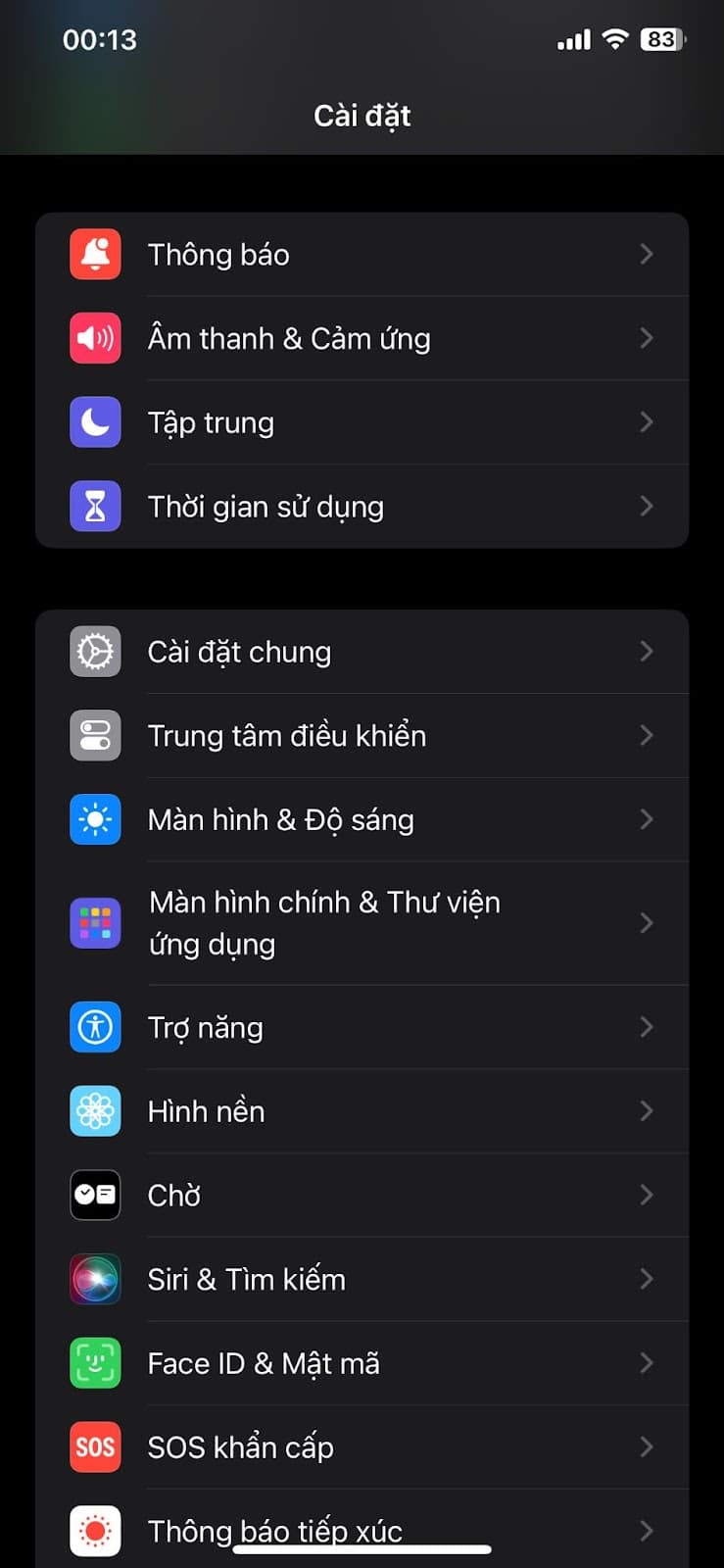Viewport: 724px width, 1568px height.
Task: Open Cài đặt chung
Action: pos(362,652)
